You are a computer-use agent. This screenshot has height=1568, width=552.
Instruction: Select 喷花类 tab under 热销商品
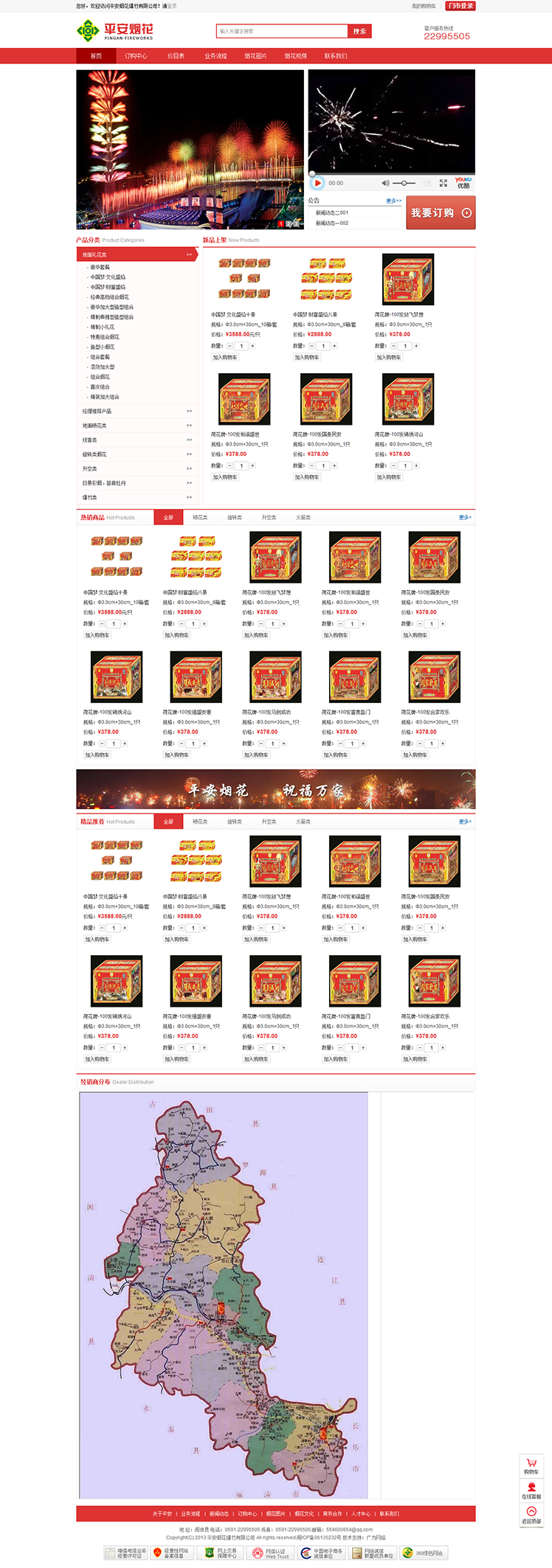pyautogui.click(x=200, y=518)
